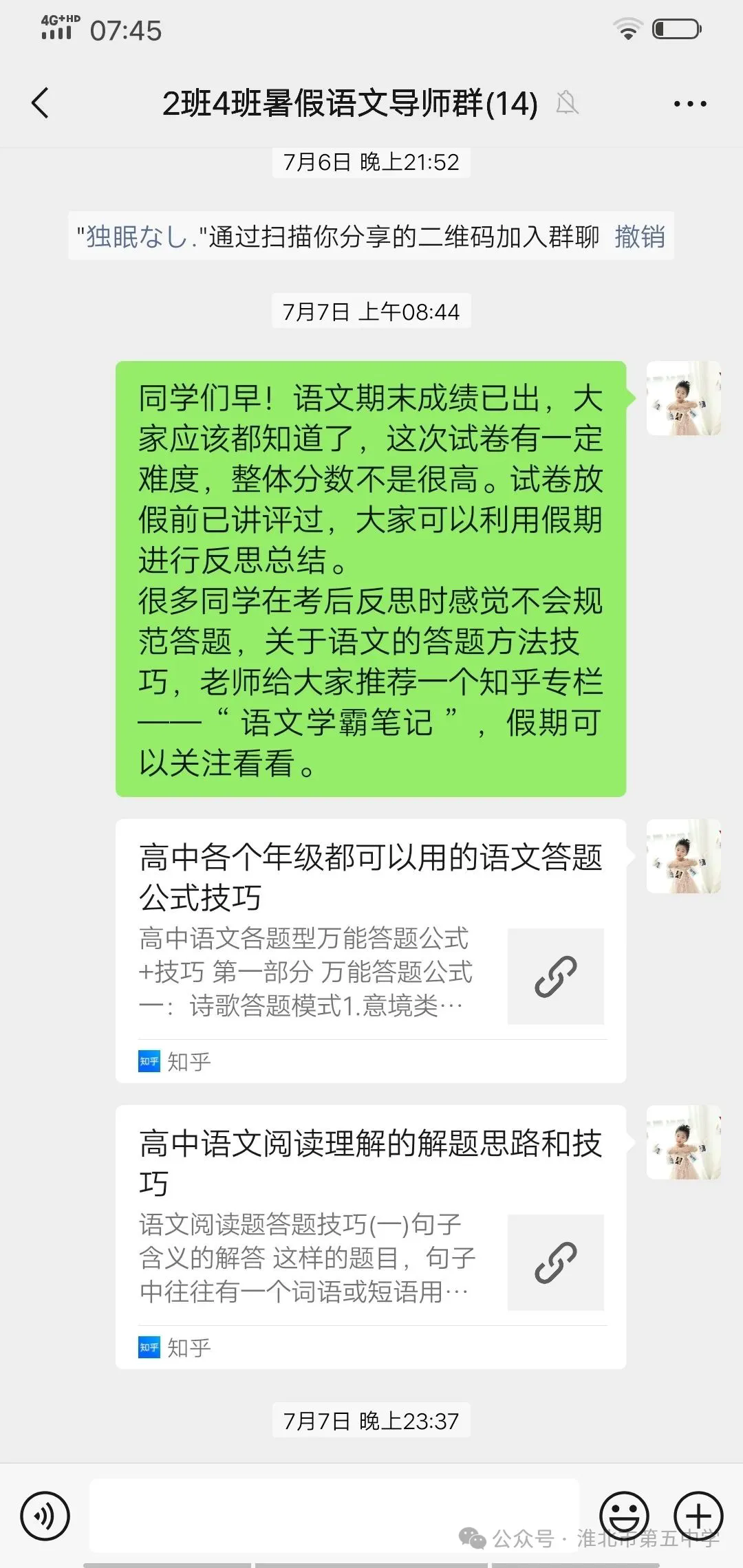Switch to voice message input
This screenshot has height=1568, width=743.
click(x=45, y=1515)
